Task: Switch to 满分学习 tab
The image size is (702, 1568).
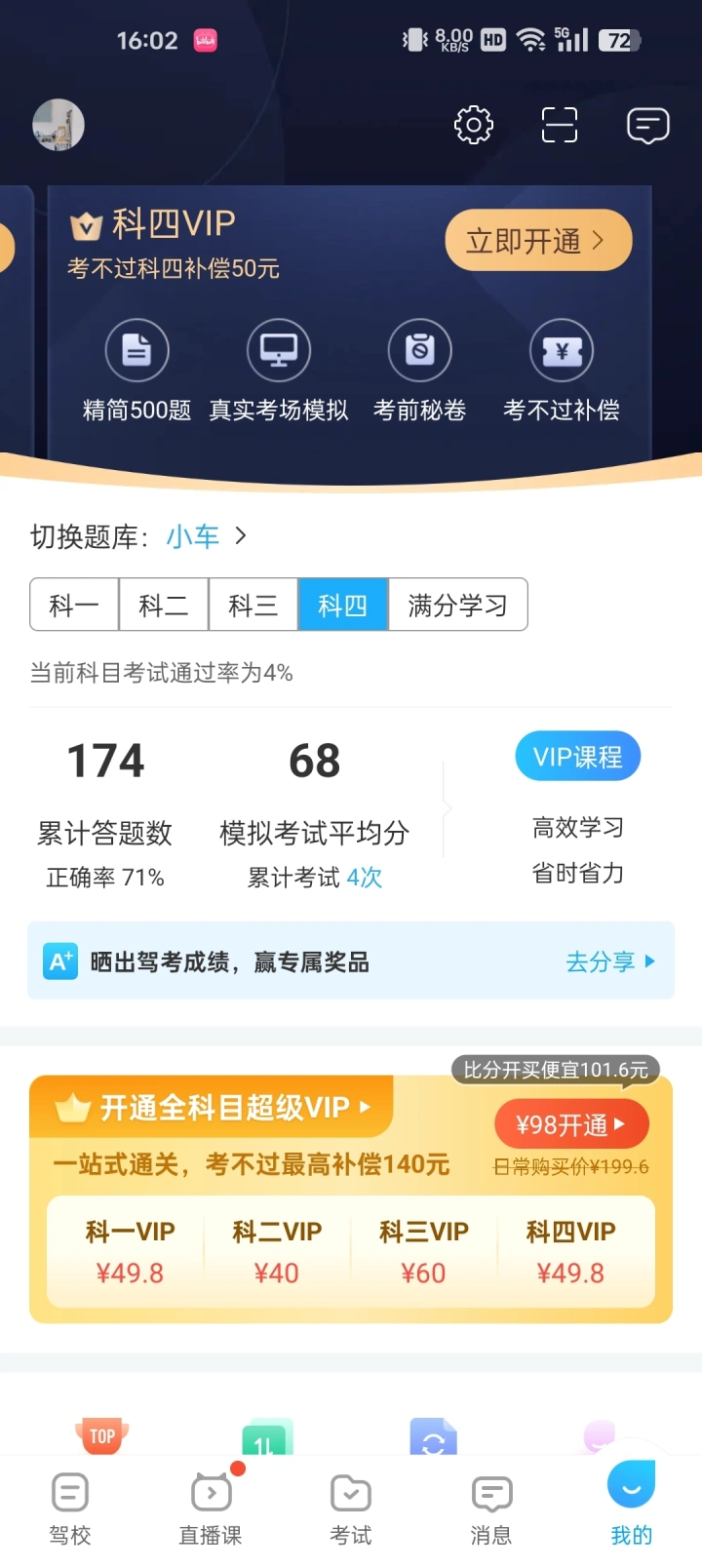Action: (457, 606)
